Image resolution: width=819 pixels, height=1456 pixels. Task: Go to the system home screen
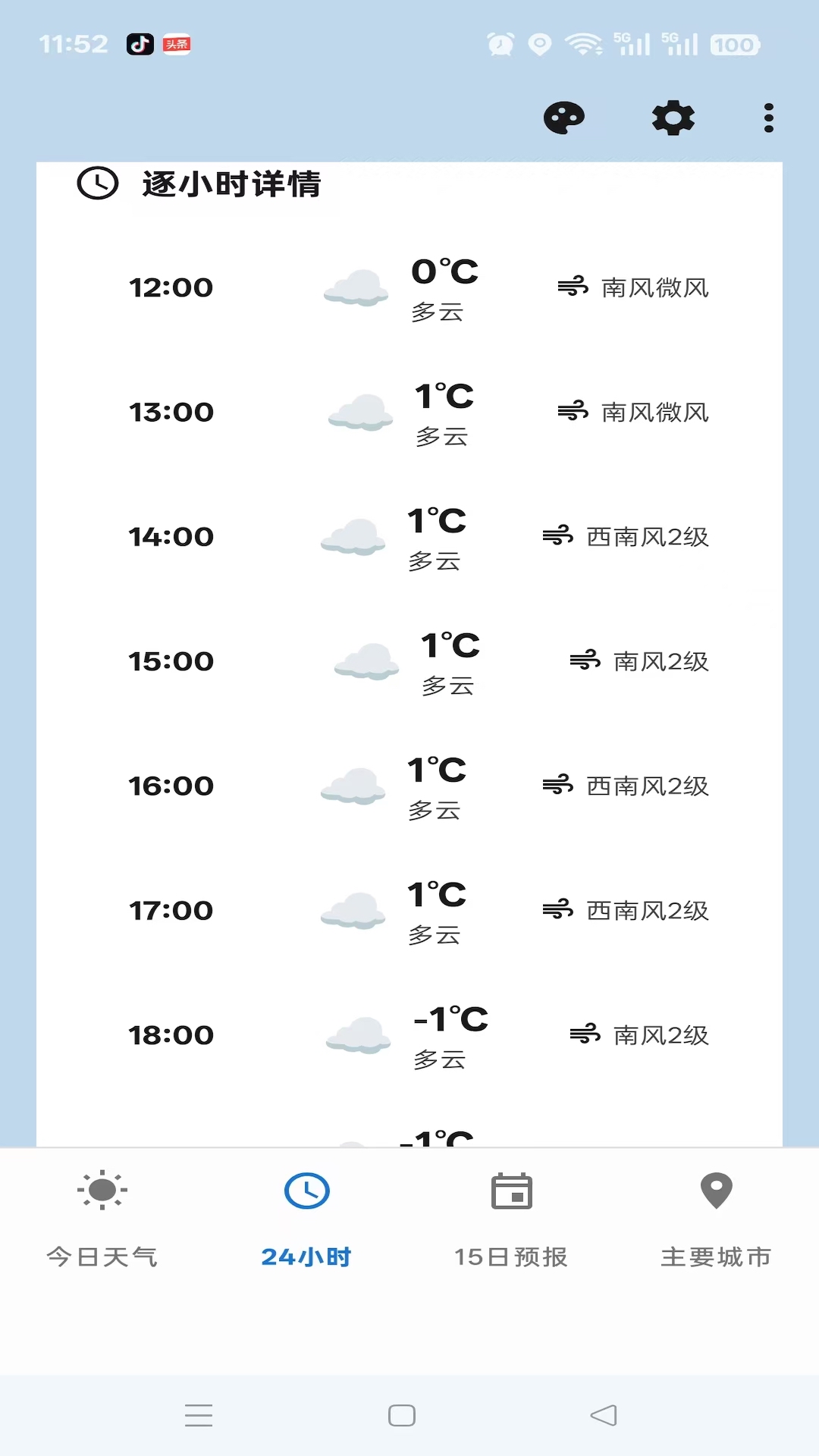point(402,1415)
